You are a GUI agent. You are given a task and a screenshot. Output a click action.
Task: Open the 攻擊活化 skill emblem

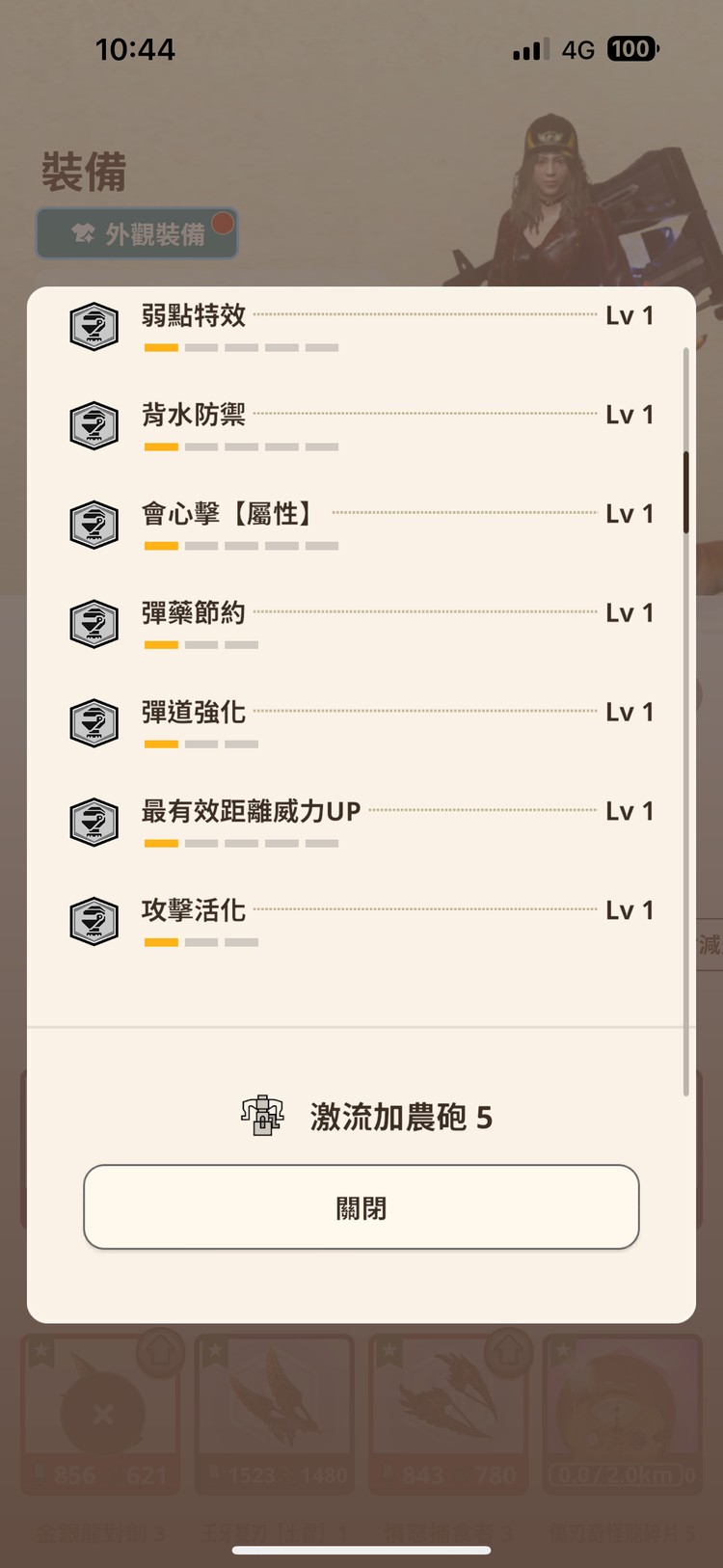[x=94, y=921]
